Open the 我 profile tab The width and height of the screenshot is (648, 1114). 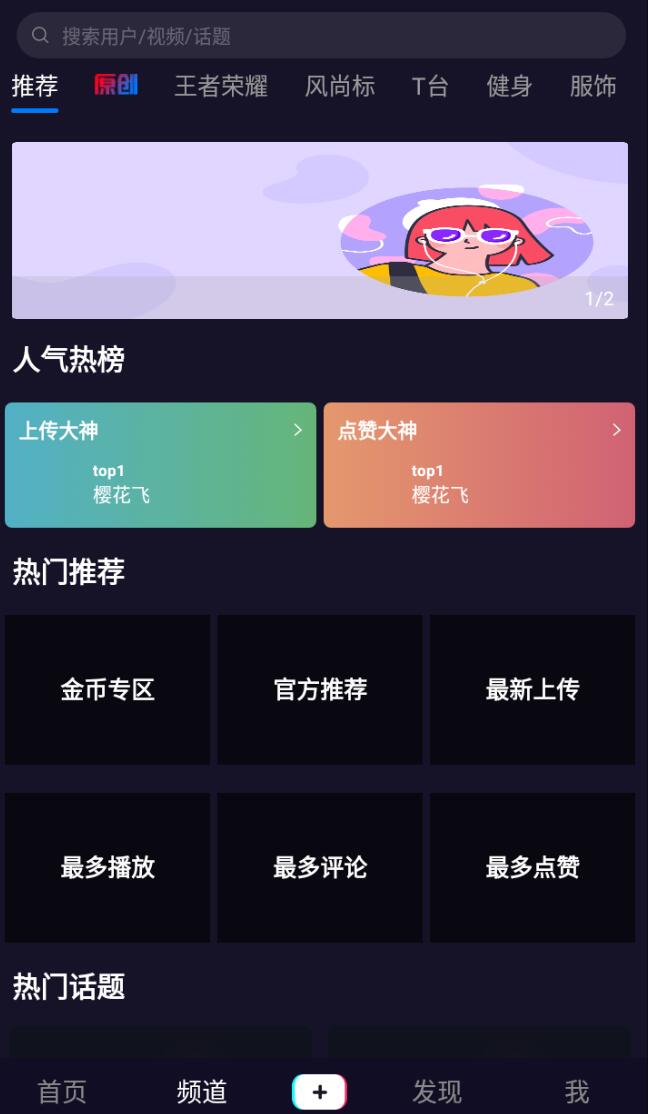tap(577, 1092)
